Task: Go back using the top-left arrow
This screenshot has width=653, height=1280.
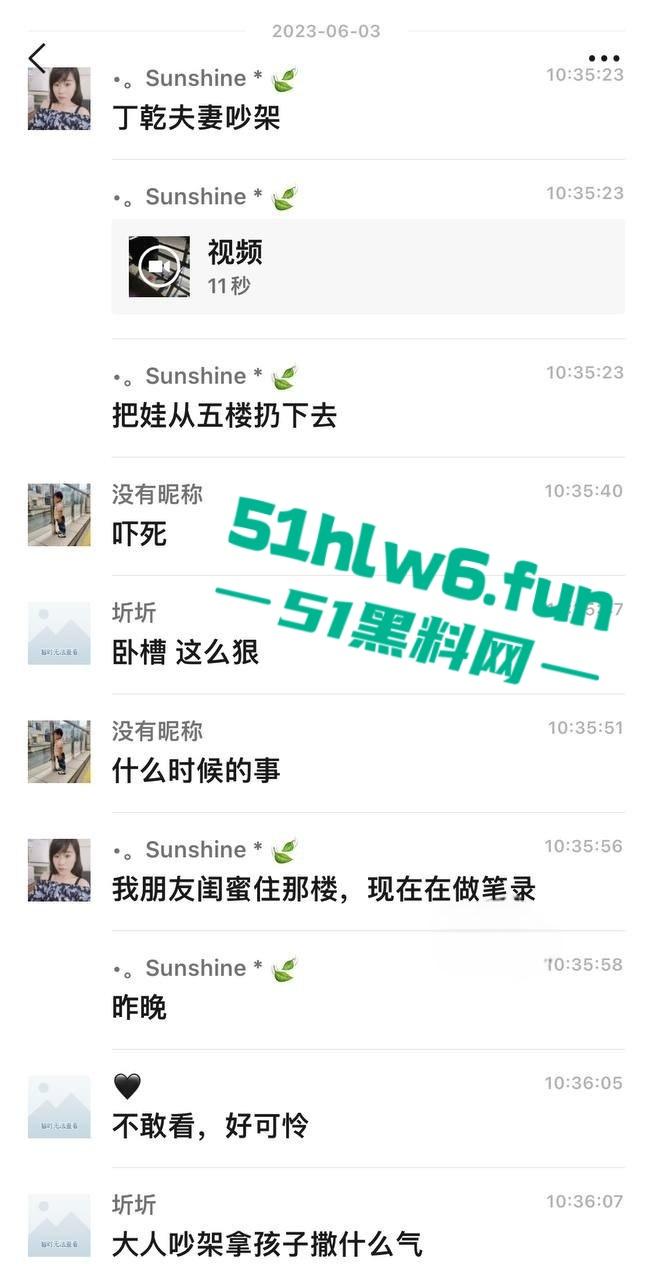Action: tap(37, 59)
